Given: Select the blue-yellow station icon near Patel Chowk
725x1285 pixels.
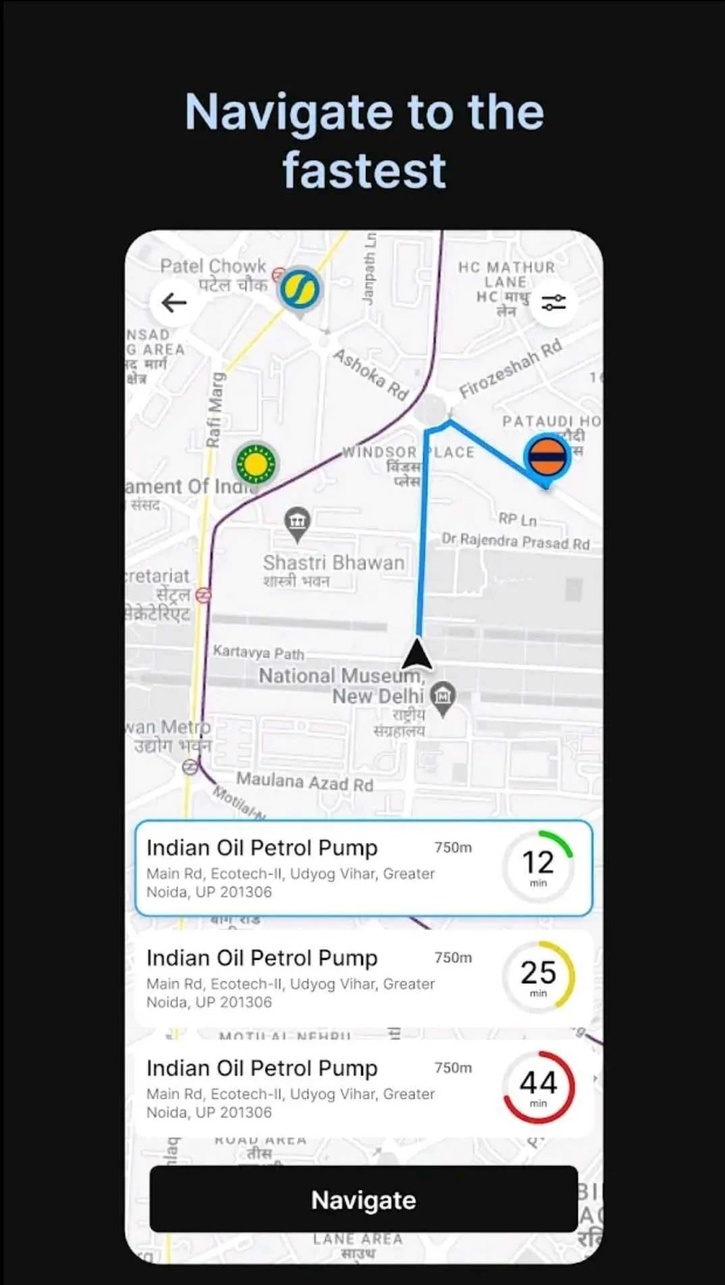Looking at the screenshot, I should pos(299,290).
